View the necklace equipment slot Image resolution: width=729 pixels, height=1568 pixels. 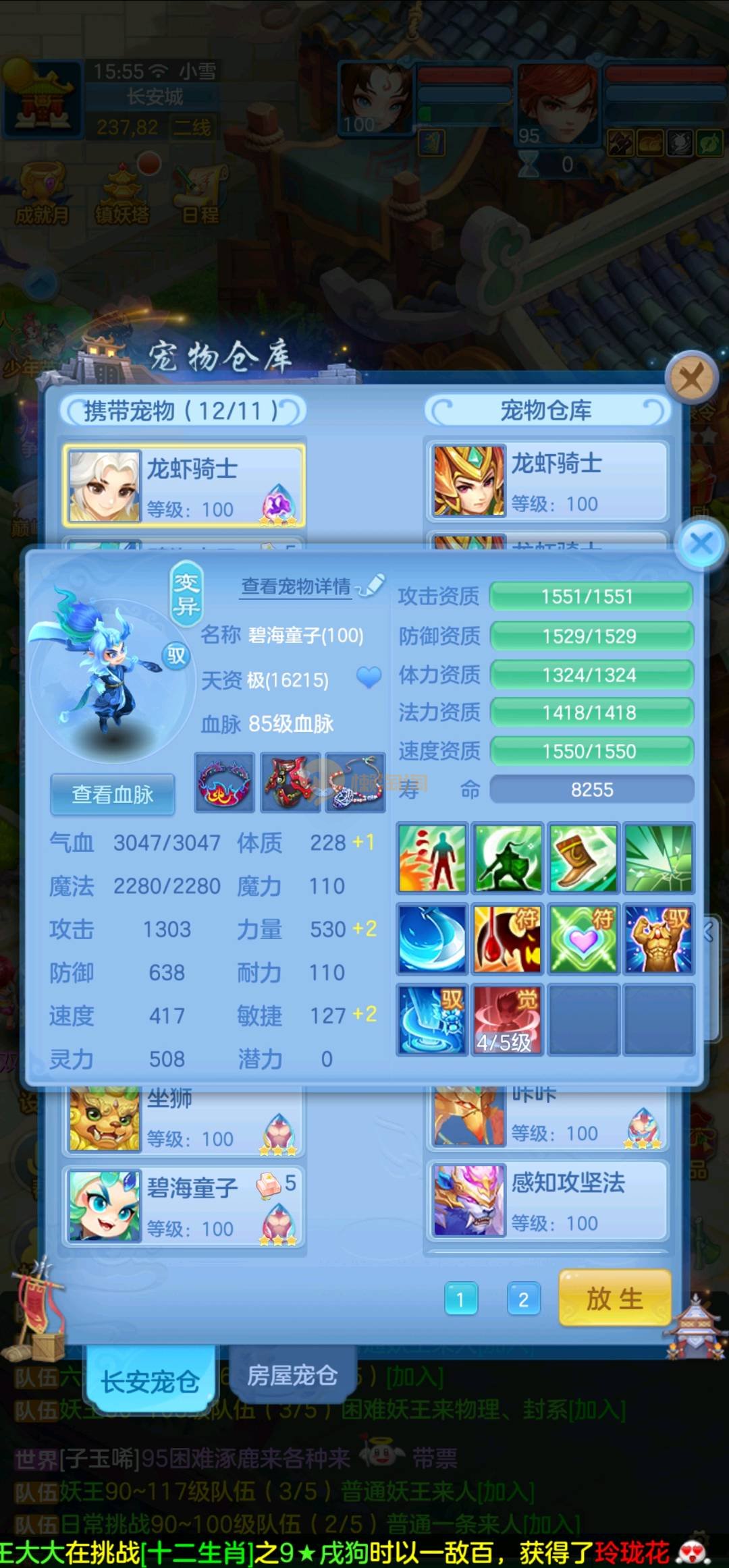355,783
